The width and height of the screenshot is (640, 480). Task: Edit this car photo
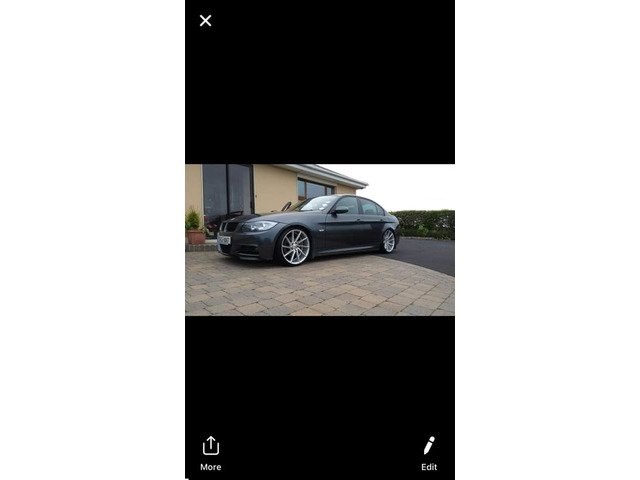tap(428, 451)
